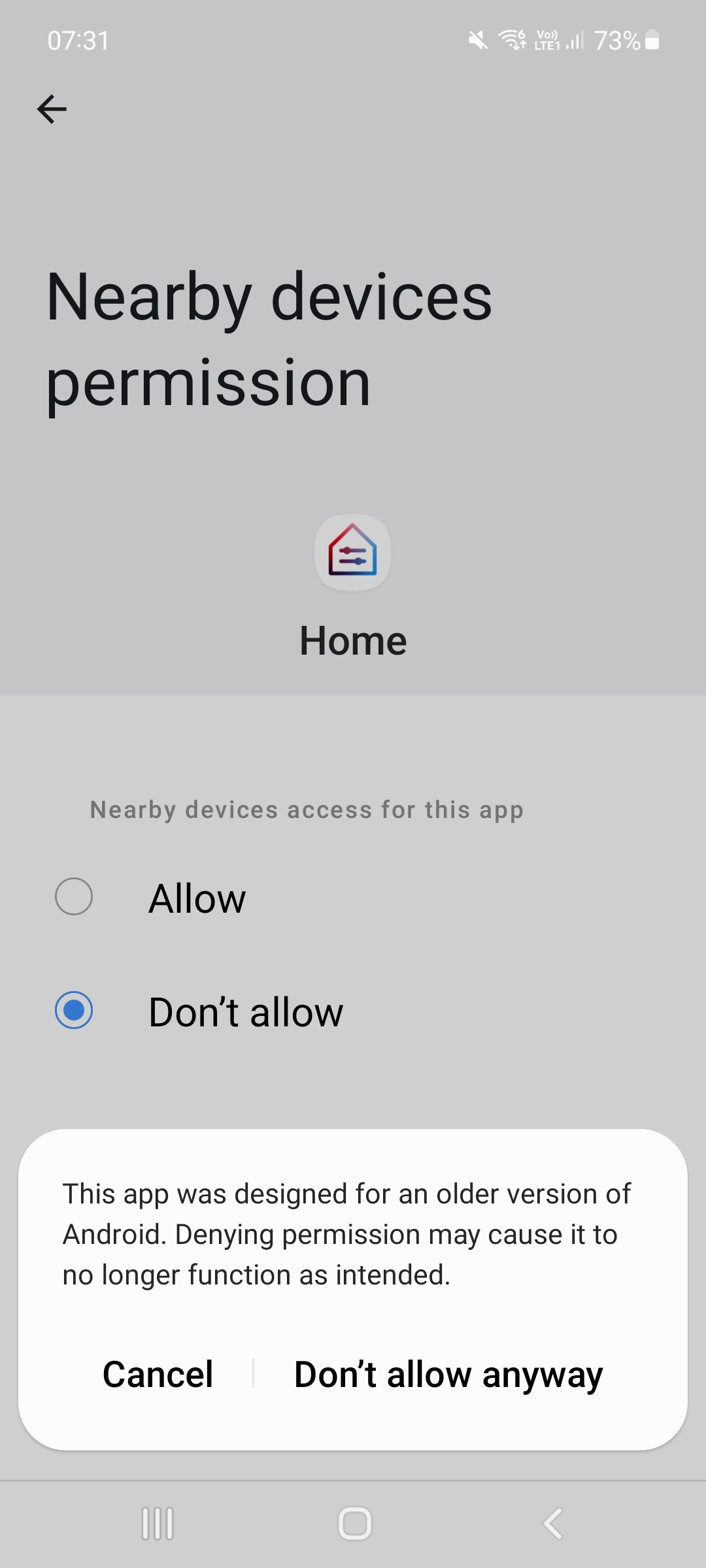
Task: Go to the home screen
Action: 354,1524
